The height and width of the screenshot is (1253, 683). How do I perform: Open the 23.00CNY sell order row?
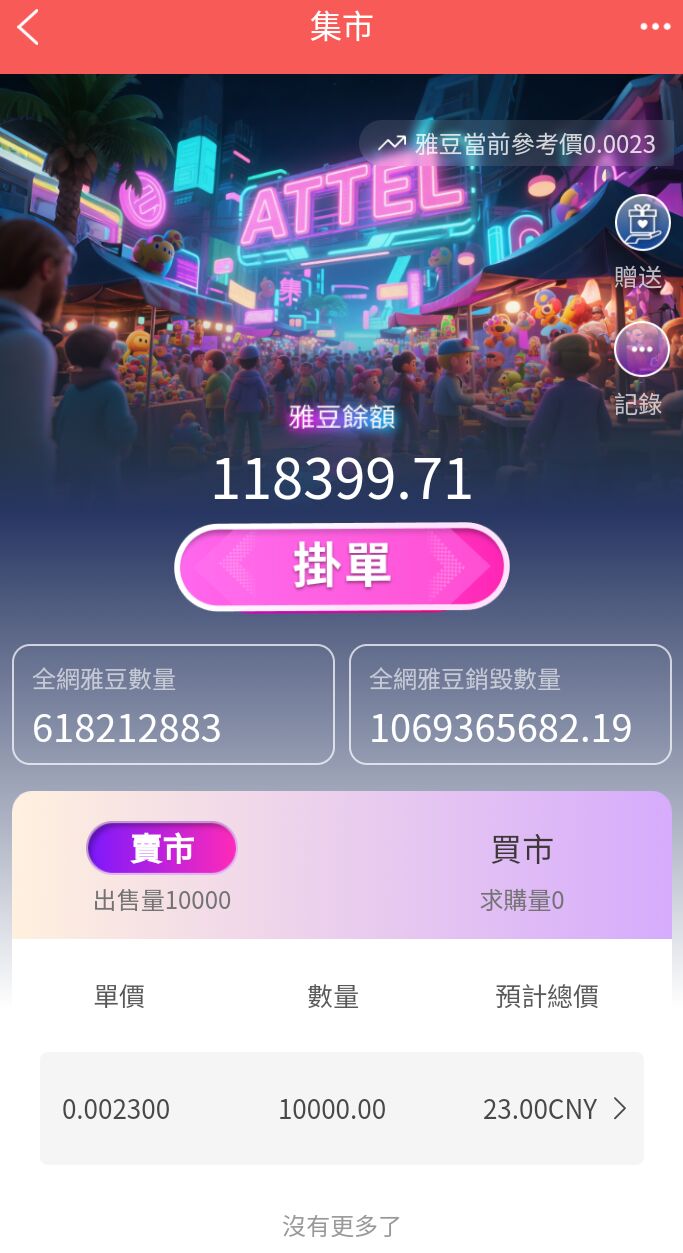[x=342, y=1108]
